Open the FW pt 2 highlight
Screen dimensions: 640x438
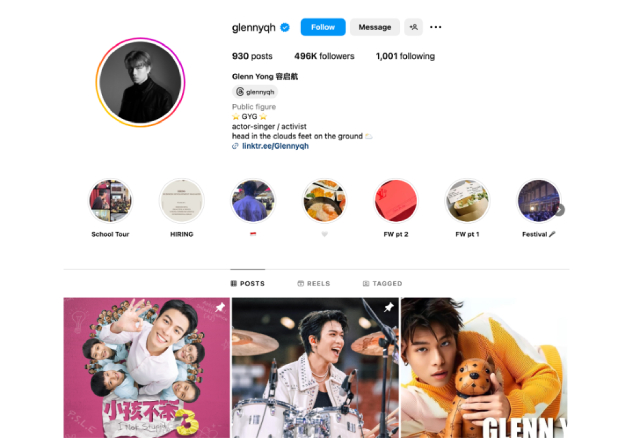point(395,201)
